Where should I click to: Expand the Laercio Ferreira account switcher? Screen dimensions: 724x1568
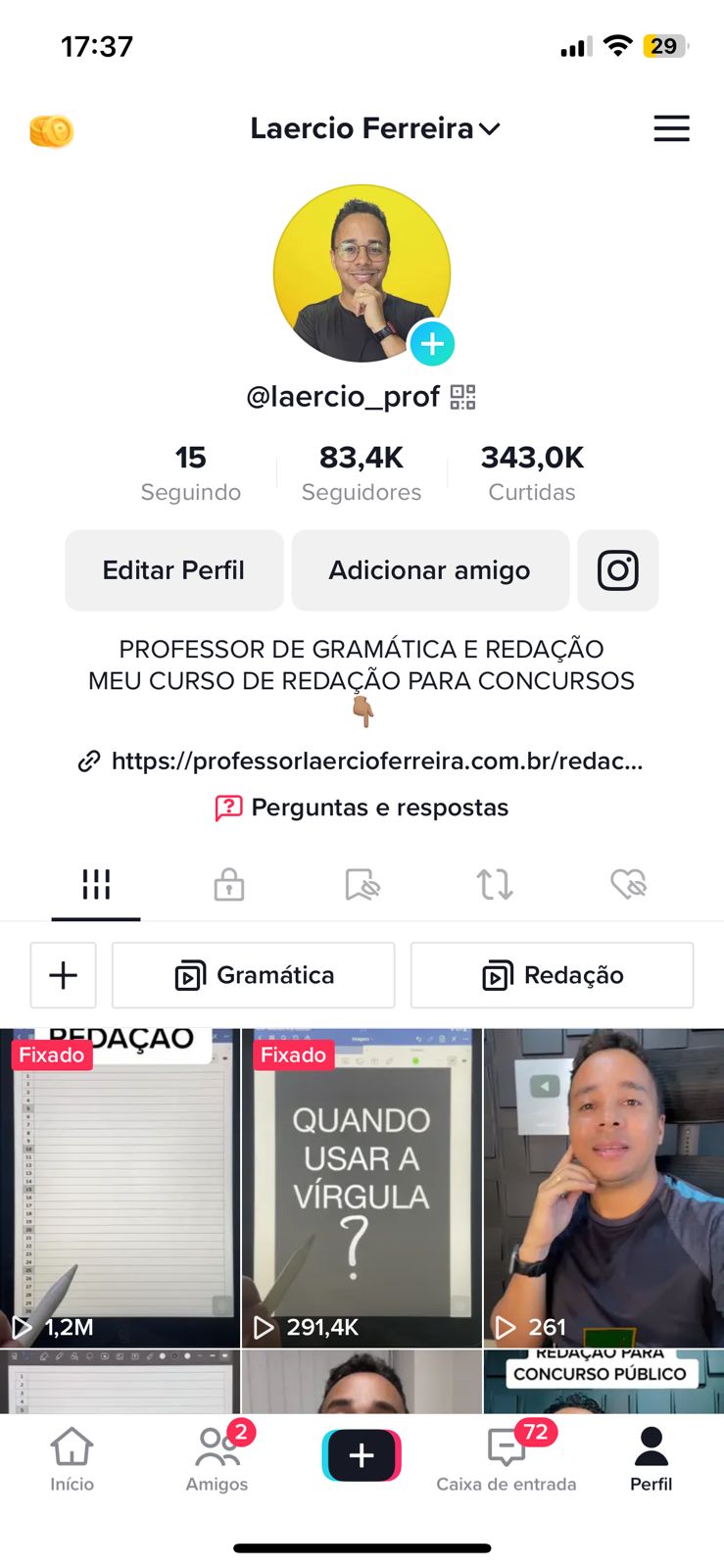click(375, 128)
